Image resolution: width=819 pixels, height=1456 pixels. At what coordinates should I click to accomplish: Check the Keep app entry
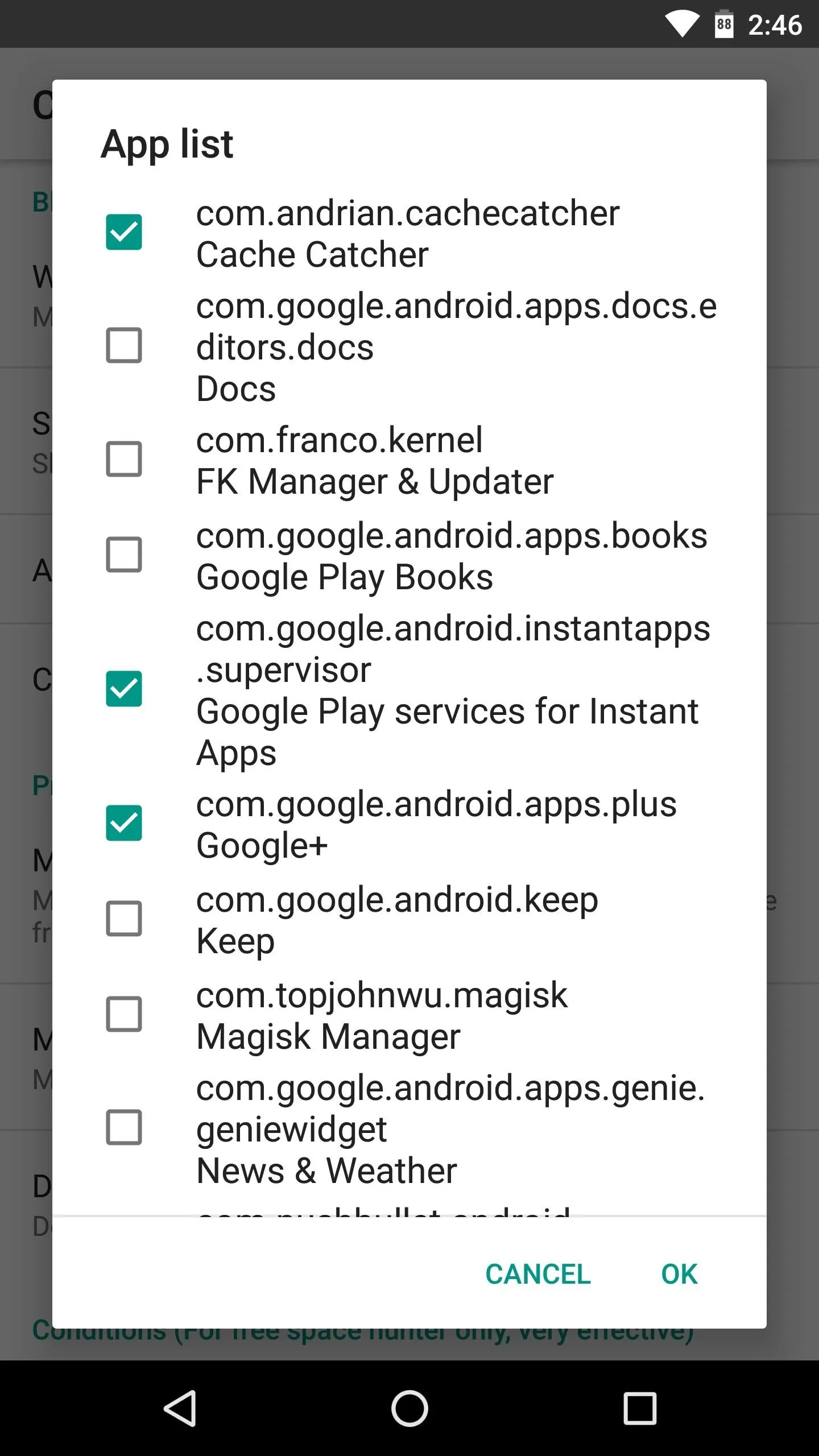tap(123, 919)
